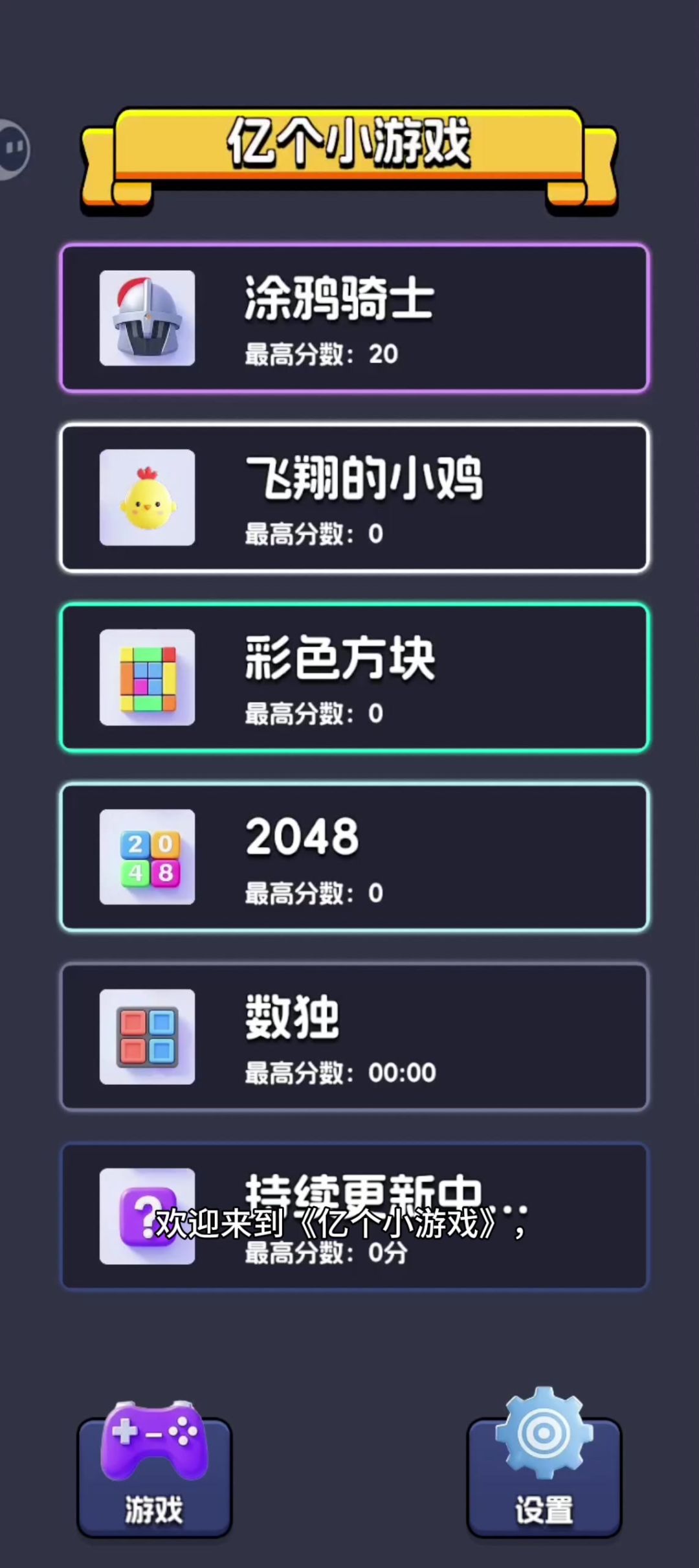This screenshot has height=1568, width=699.
Task: Open the 数独 puzzle card
Action: pos(354,1036)
